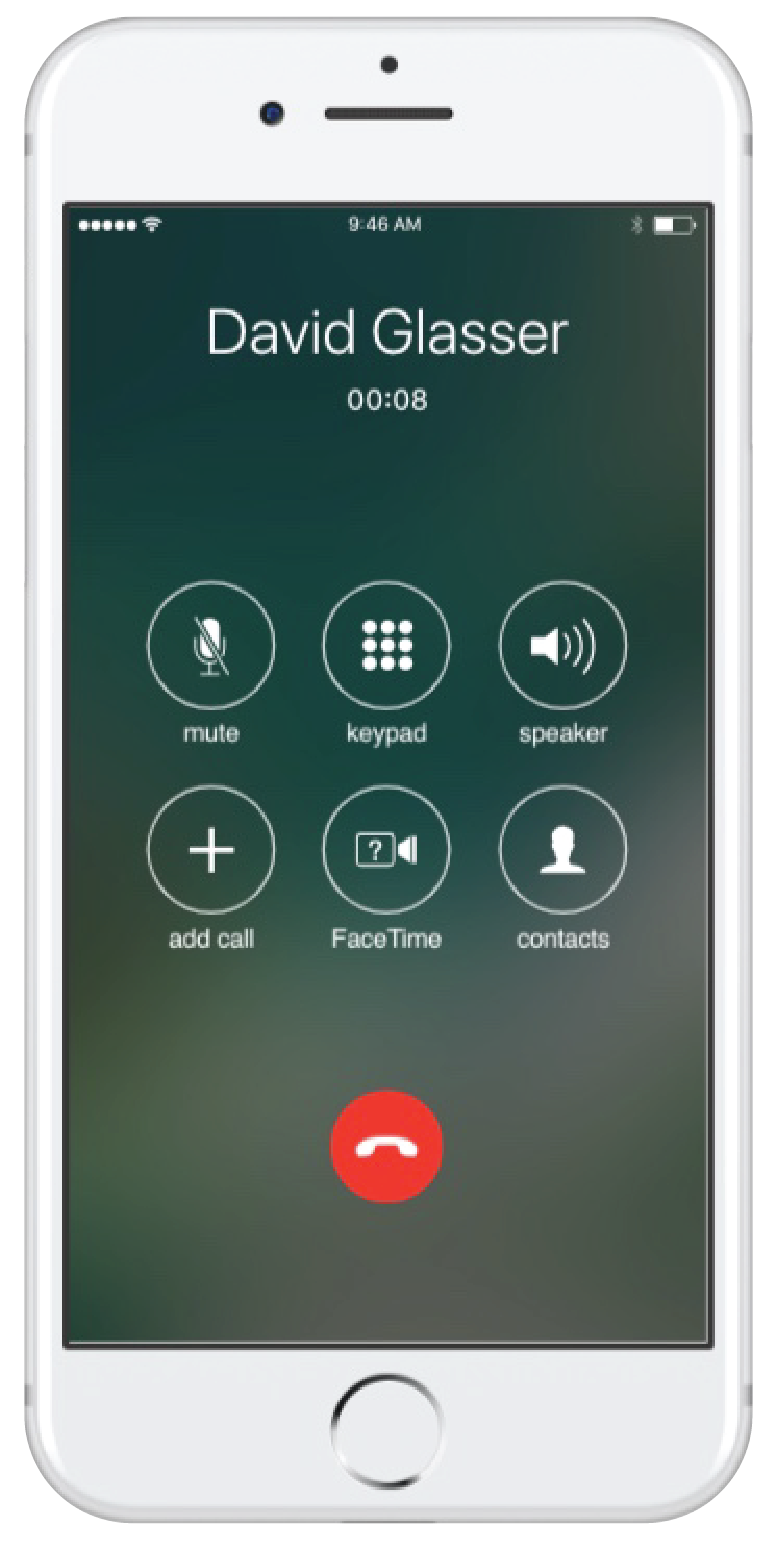Viewport: 769px width, 1544px height.
Task: Mute the microphone on this call
Action: pos(211,645)
